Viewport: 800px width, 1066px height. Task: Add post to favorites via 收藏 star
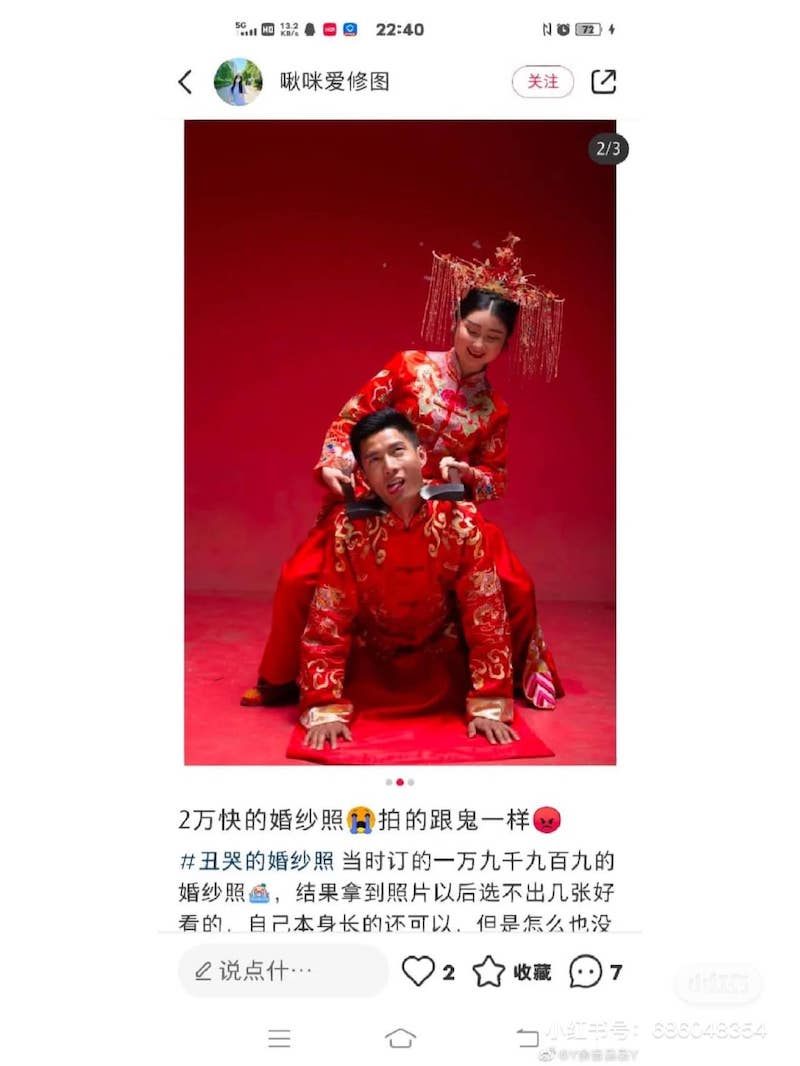point(489,971)
